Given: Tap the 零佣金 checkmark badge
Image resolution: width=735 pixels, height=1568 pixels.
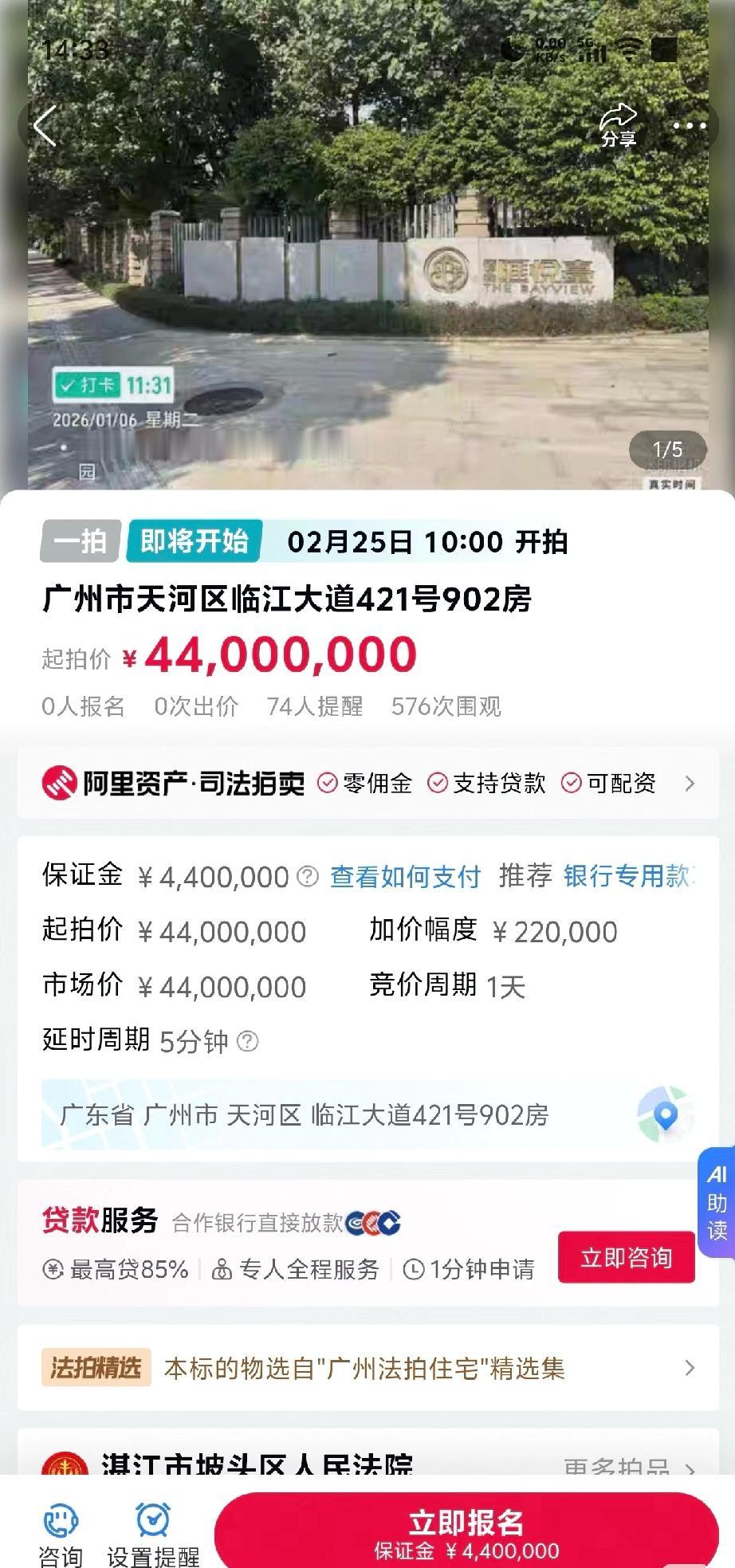Looking at the screenshot, I should 325,784.
